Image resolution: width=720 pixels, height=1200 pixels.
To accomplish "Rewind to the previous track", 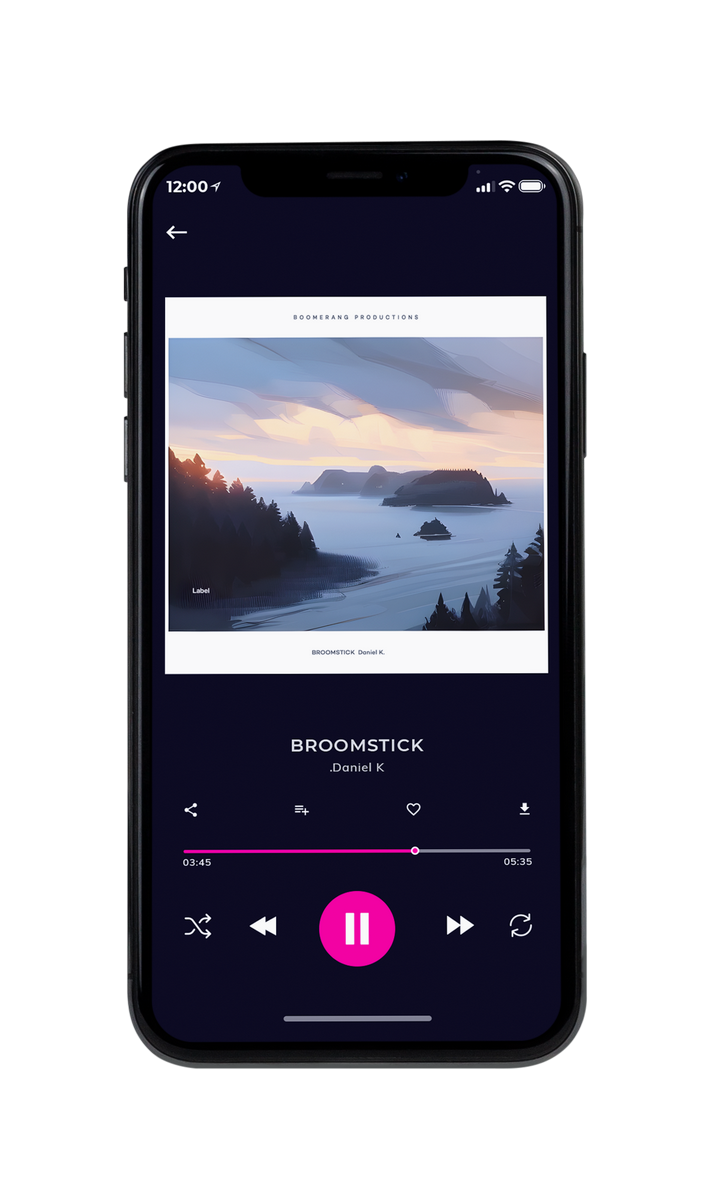I will (263, 927).
